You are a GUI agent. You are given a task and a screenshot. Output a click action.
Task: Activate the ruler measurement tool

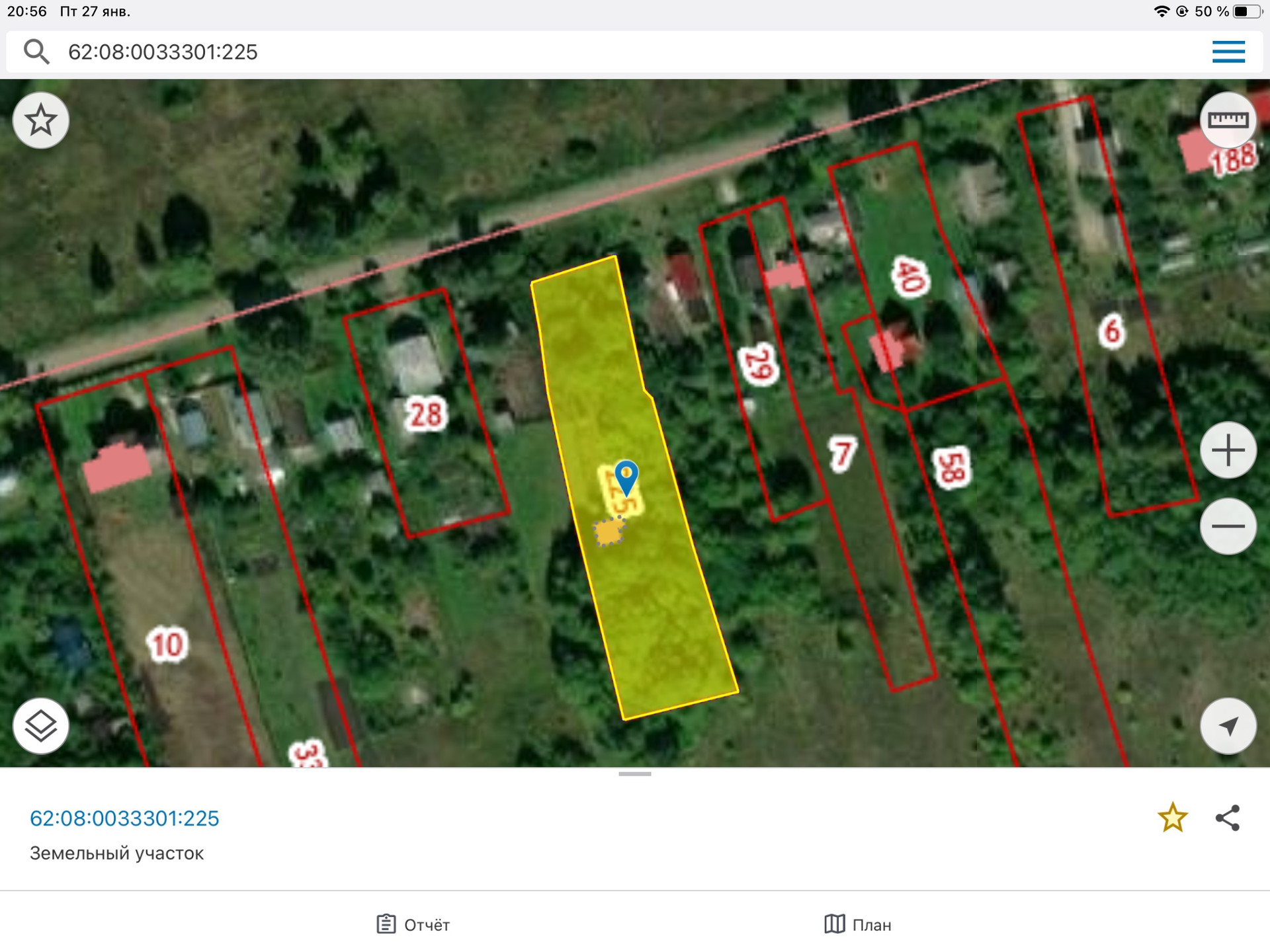pos(1228,120)
